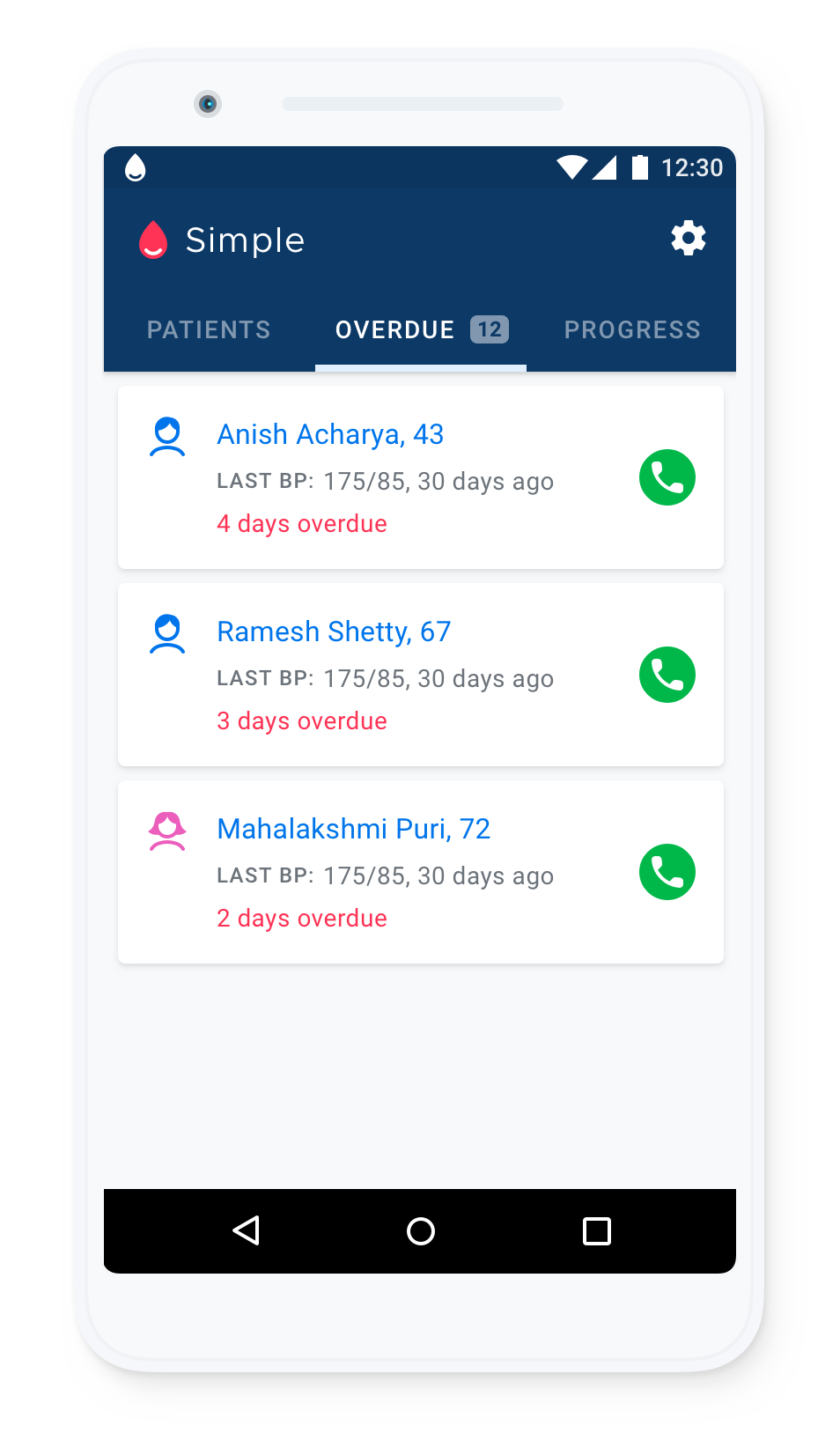This screenshot has width=840, height=1455.
Task: Tap the system back button
Action: tap(246, 1230)
